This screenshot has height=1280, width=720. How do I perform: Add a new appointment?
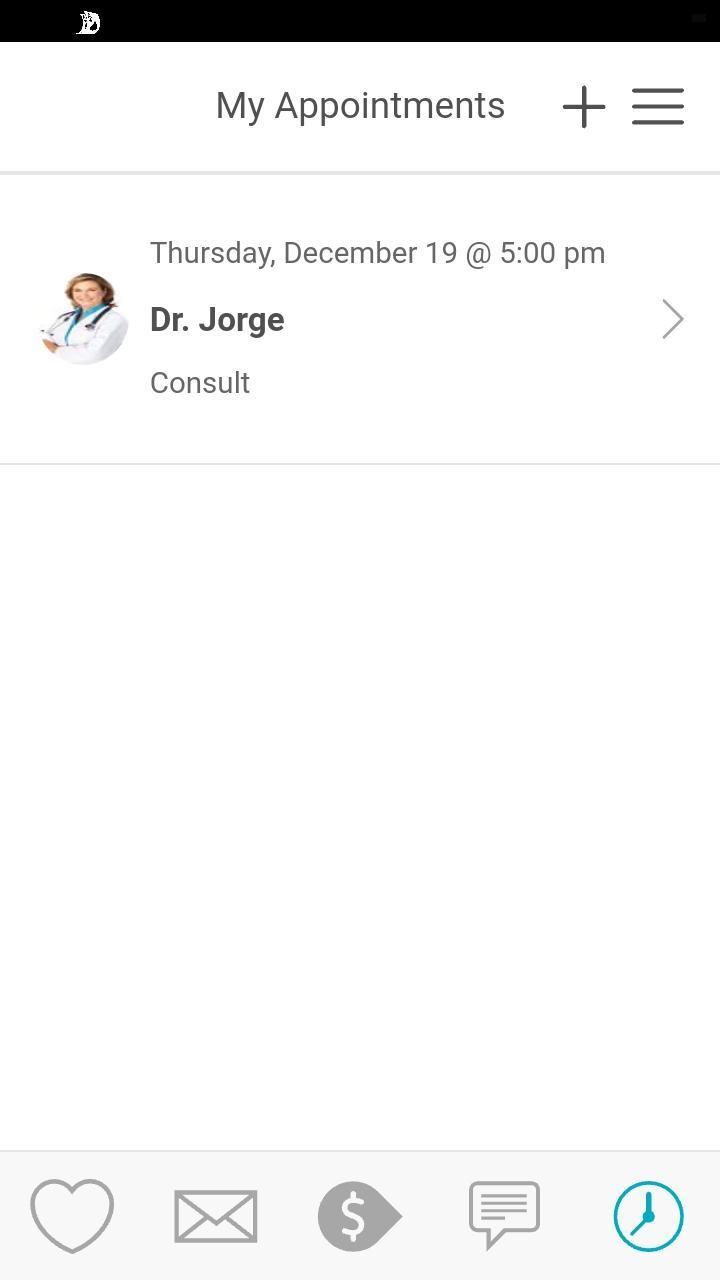tap(584, 107)
